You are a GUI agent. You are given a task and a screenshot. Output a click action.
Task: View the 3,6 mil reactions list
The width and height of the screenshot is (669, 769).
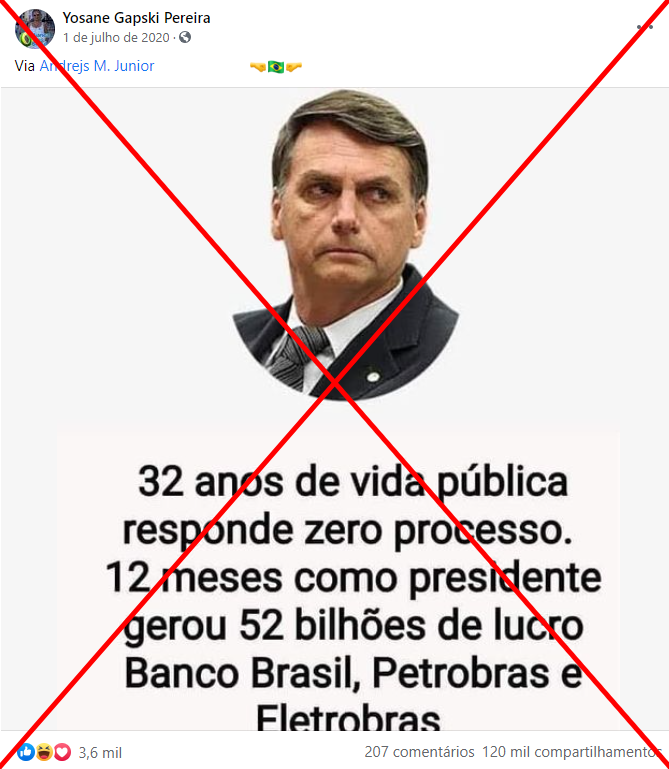click(99, 752)
